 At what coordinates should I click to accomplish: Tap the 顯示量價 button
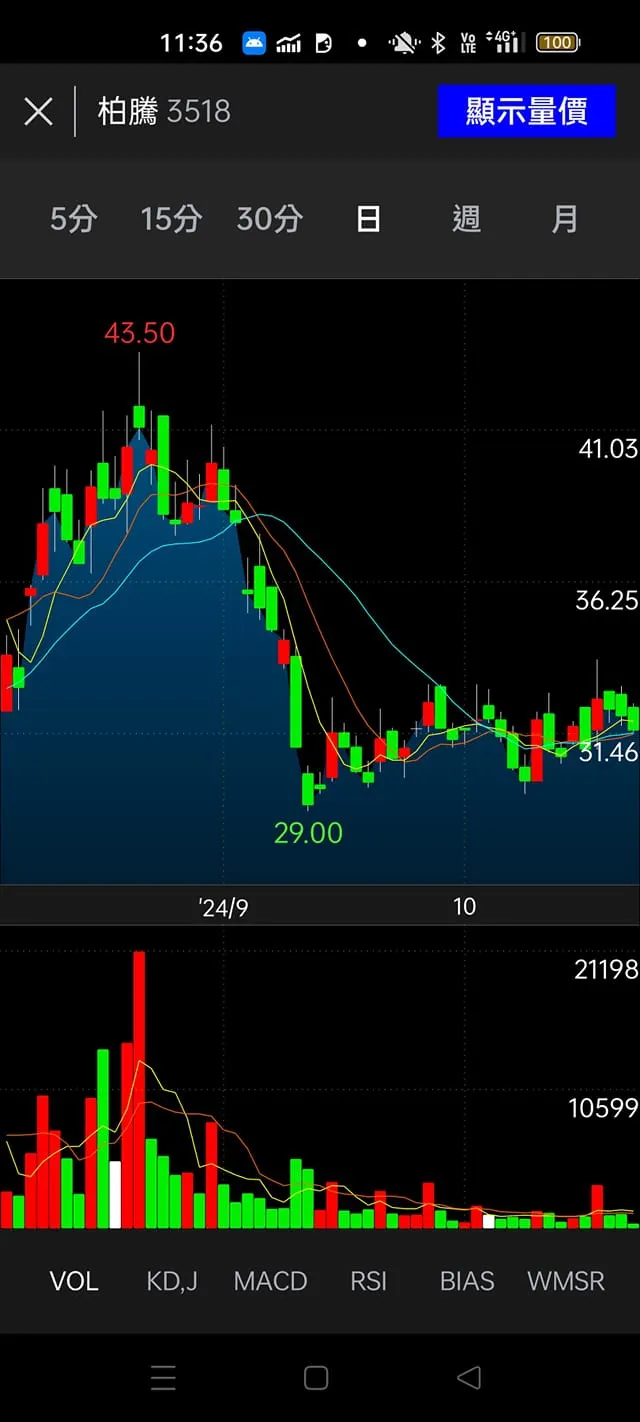pyautogui.click(x=526, y=111)
